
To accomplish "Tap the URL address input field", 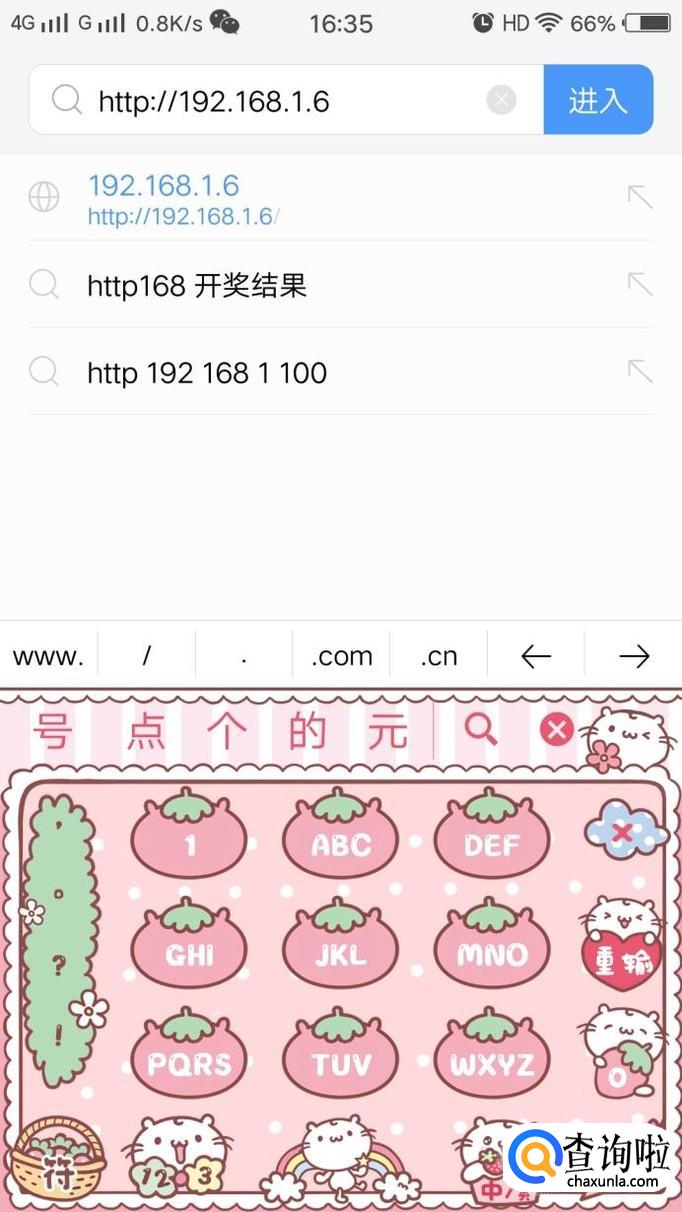I will (x=280, y=100).
